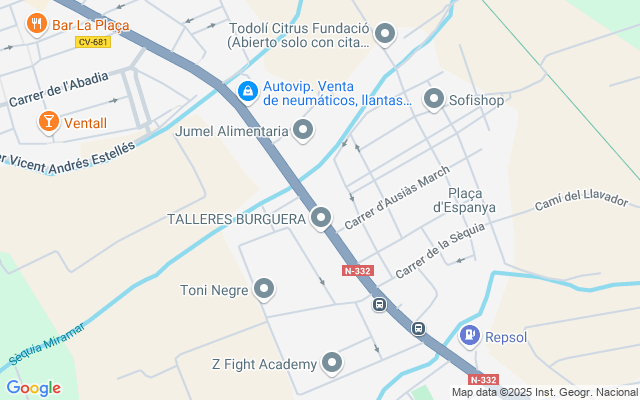
Task: Open the Bar La Plaça restaurant marker
Action: (x=37, y=22)
